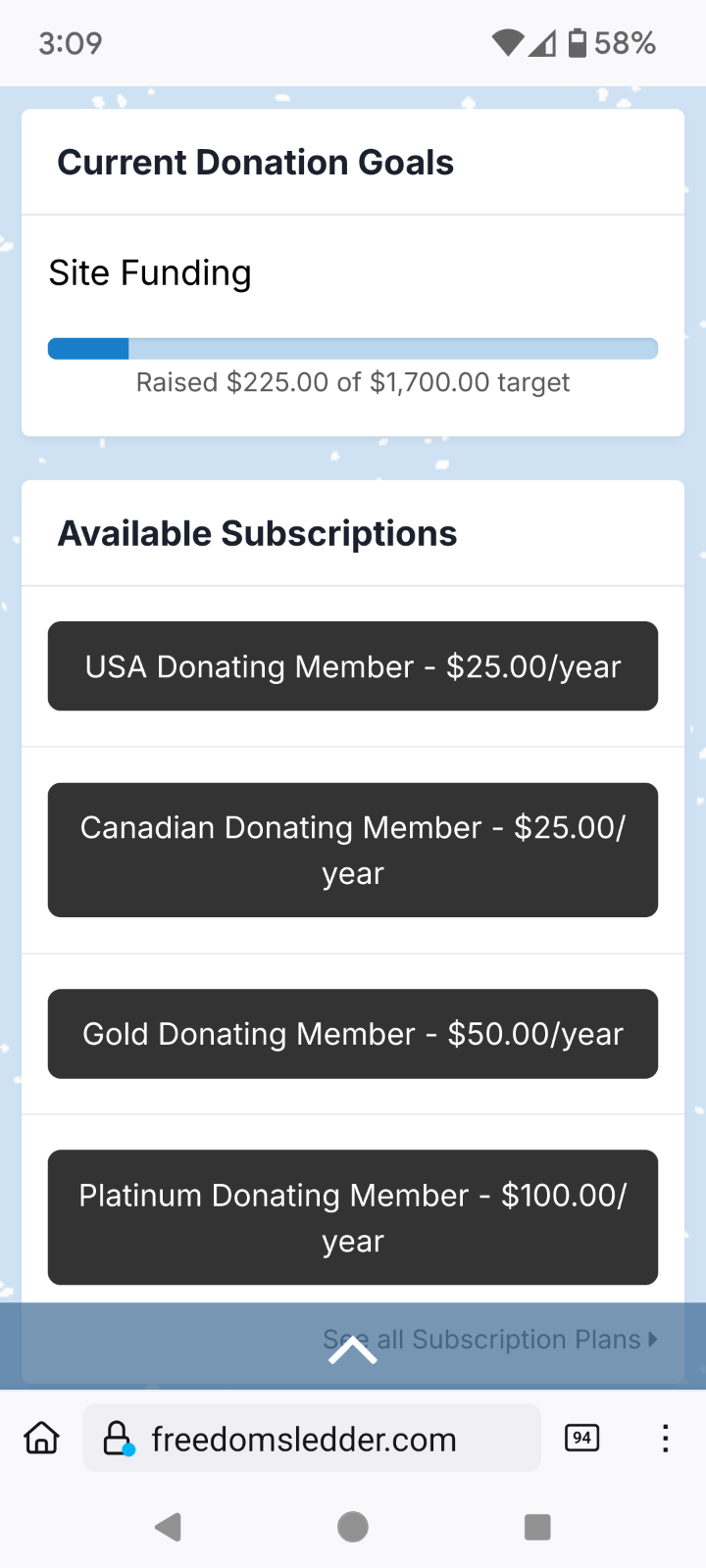Choose the Canadian Donating Member plan

coord(353,850)
